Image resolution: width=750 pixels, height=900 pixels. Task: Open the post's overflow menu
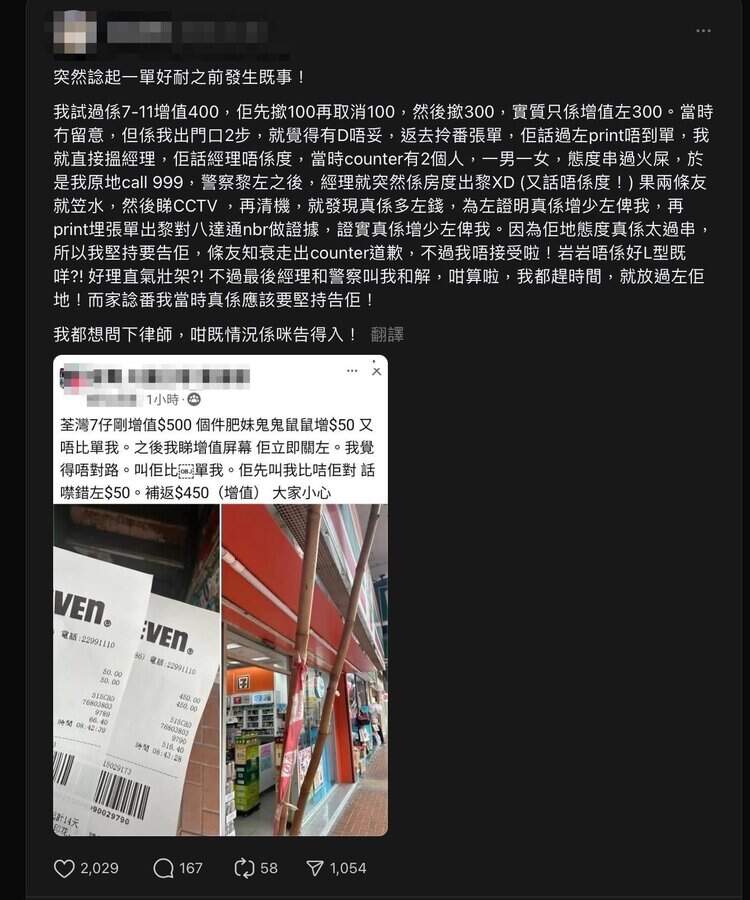point(704,31)
